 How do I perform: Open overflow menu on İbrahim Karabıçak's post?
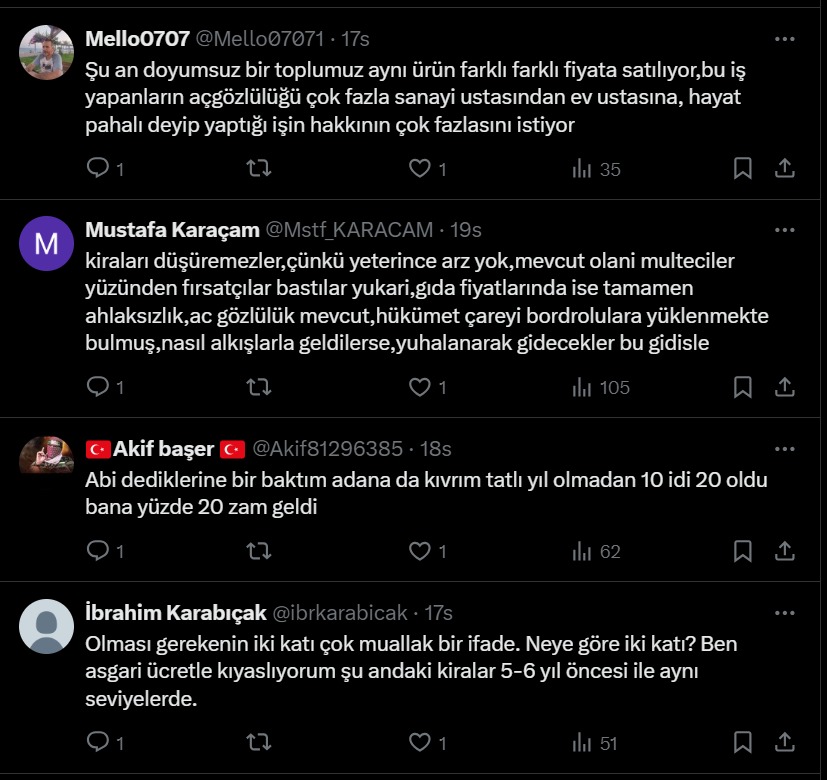(785, 612)
